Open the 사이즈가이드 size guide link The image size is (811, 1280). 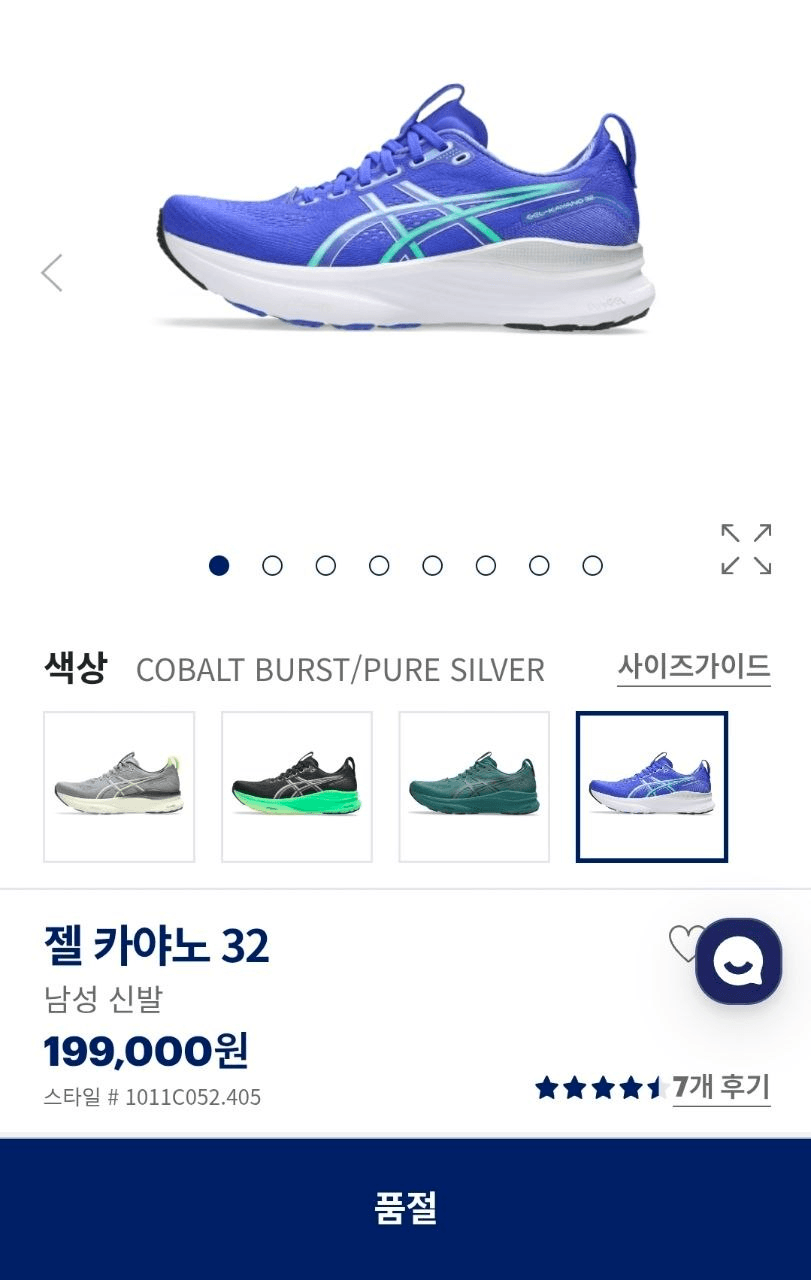point(693,667)
